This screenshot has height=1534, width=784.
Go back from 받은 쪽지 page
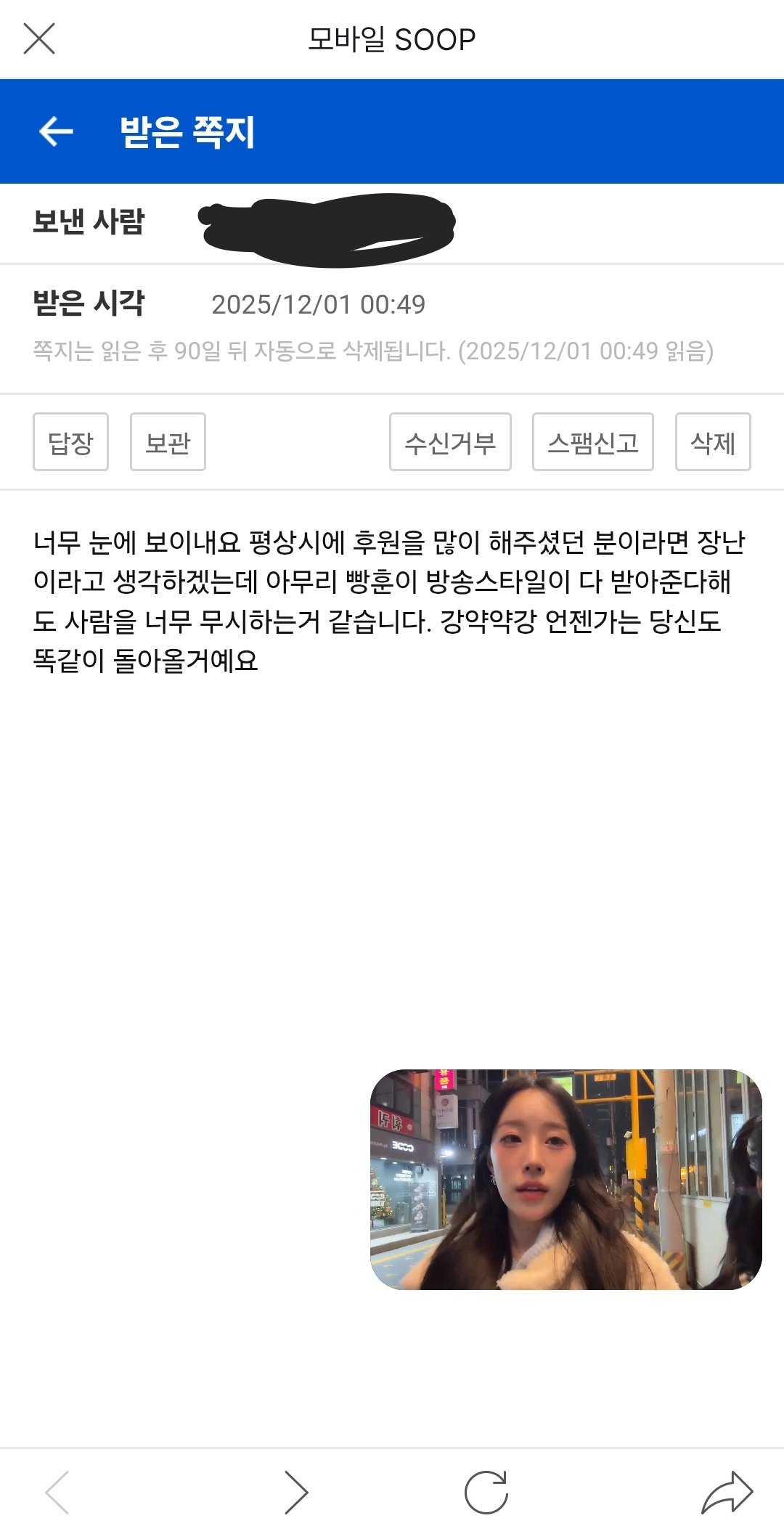pyautogui.click(x=56, y=131)
